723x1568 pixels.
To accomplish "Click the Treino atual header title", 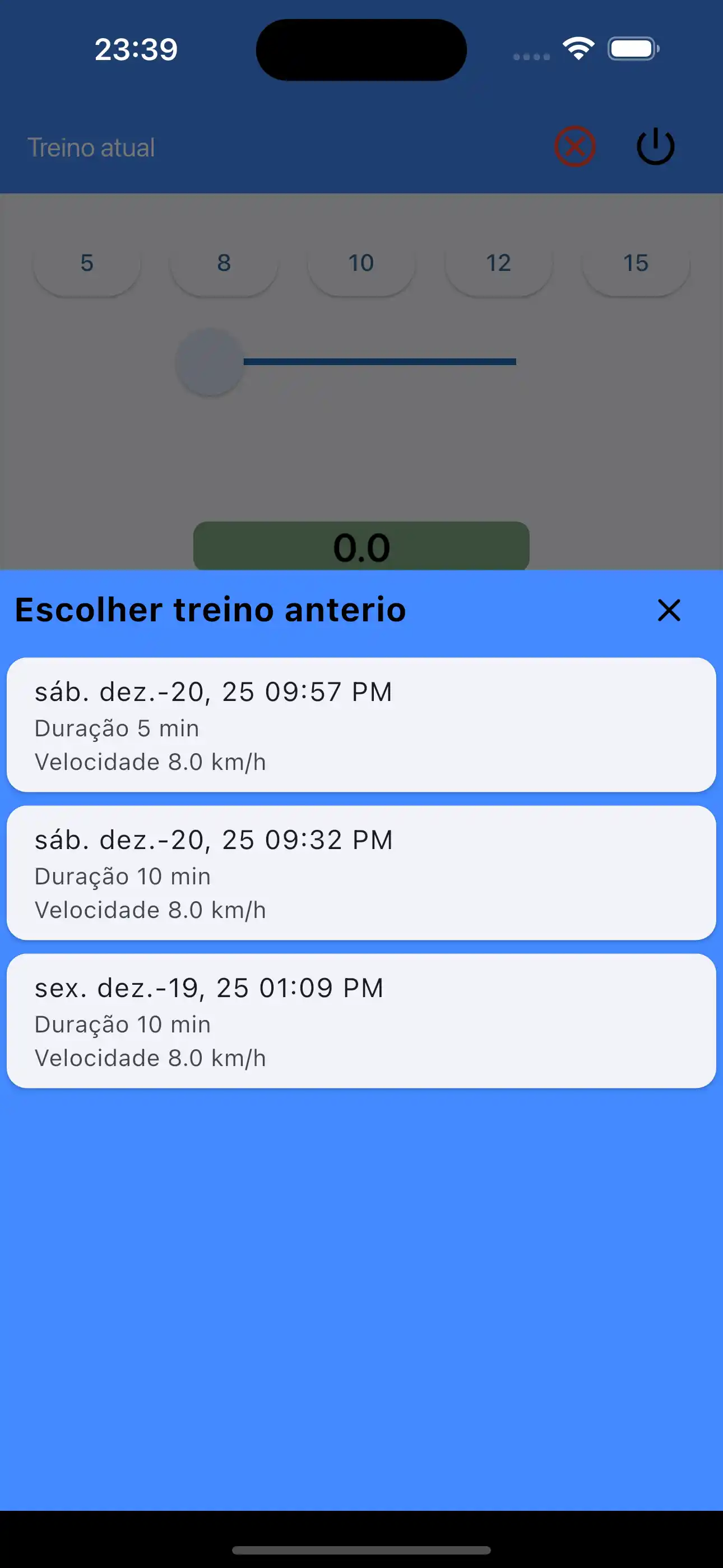I will (x=91, y=147).
